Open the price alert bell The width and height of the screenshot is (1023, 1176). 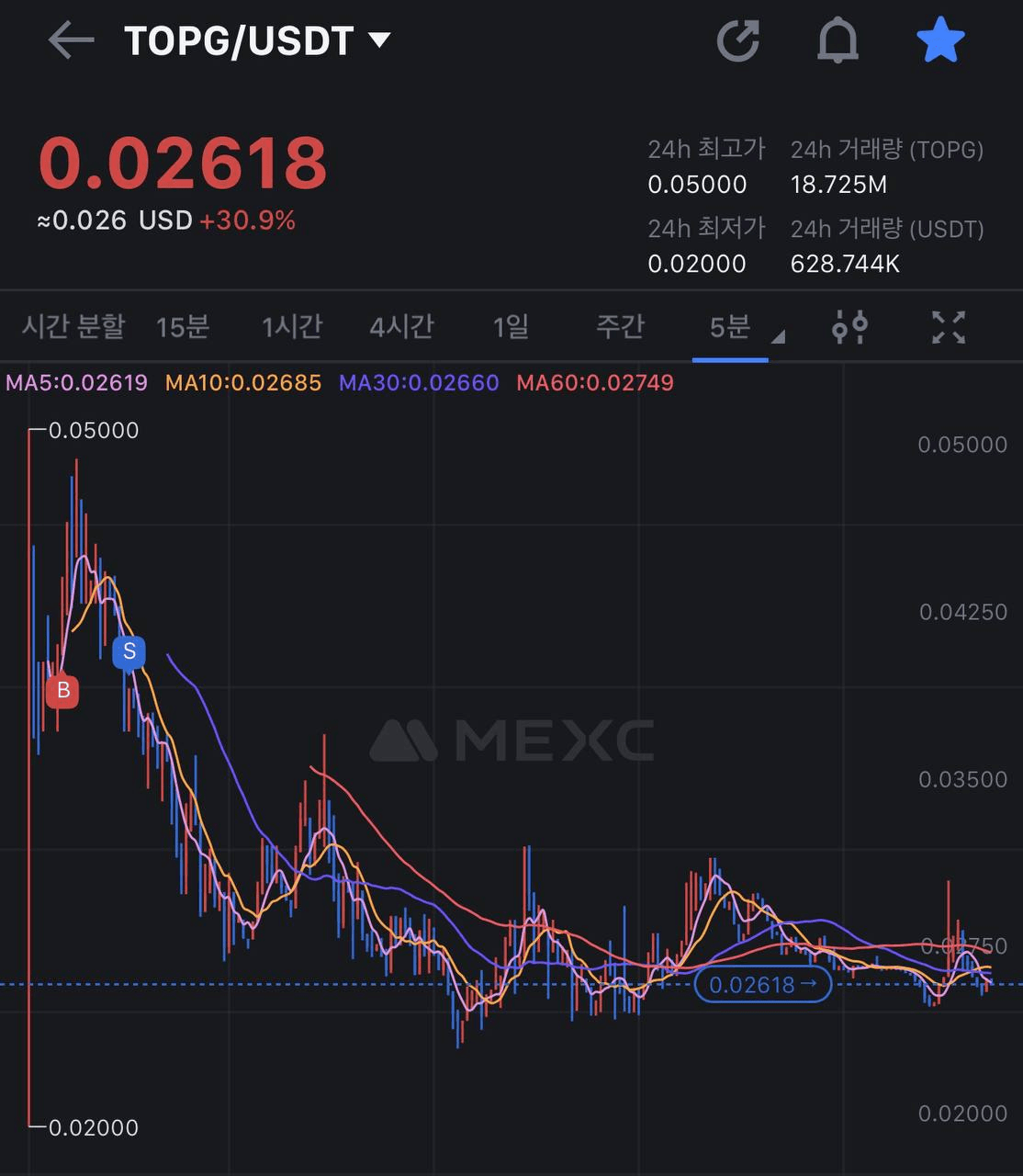pos(838,41)
